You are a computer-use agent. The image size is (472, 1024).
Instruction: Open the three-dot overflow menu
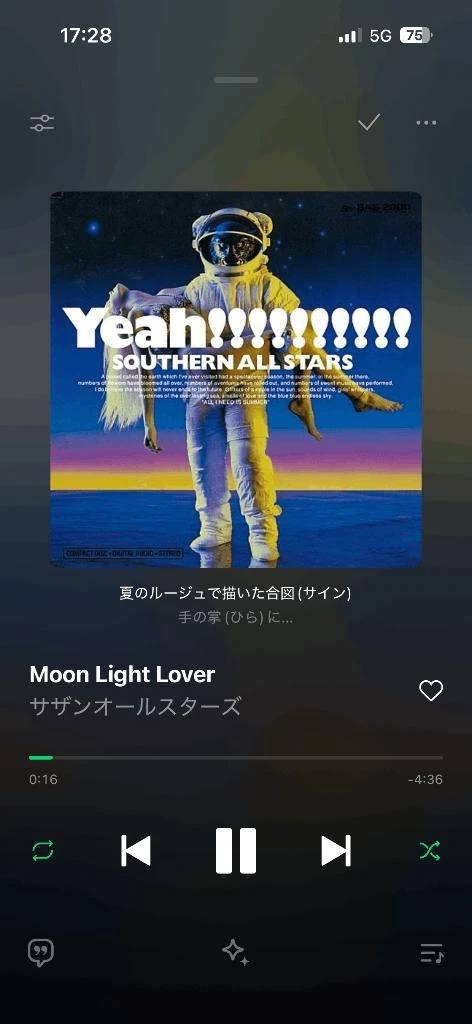(426, 123)
